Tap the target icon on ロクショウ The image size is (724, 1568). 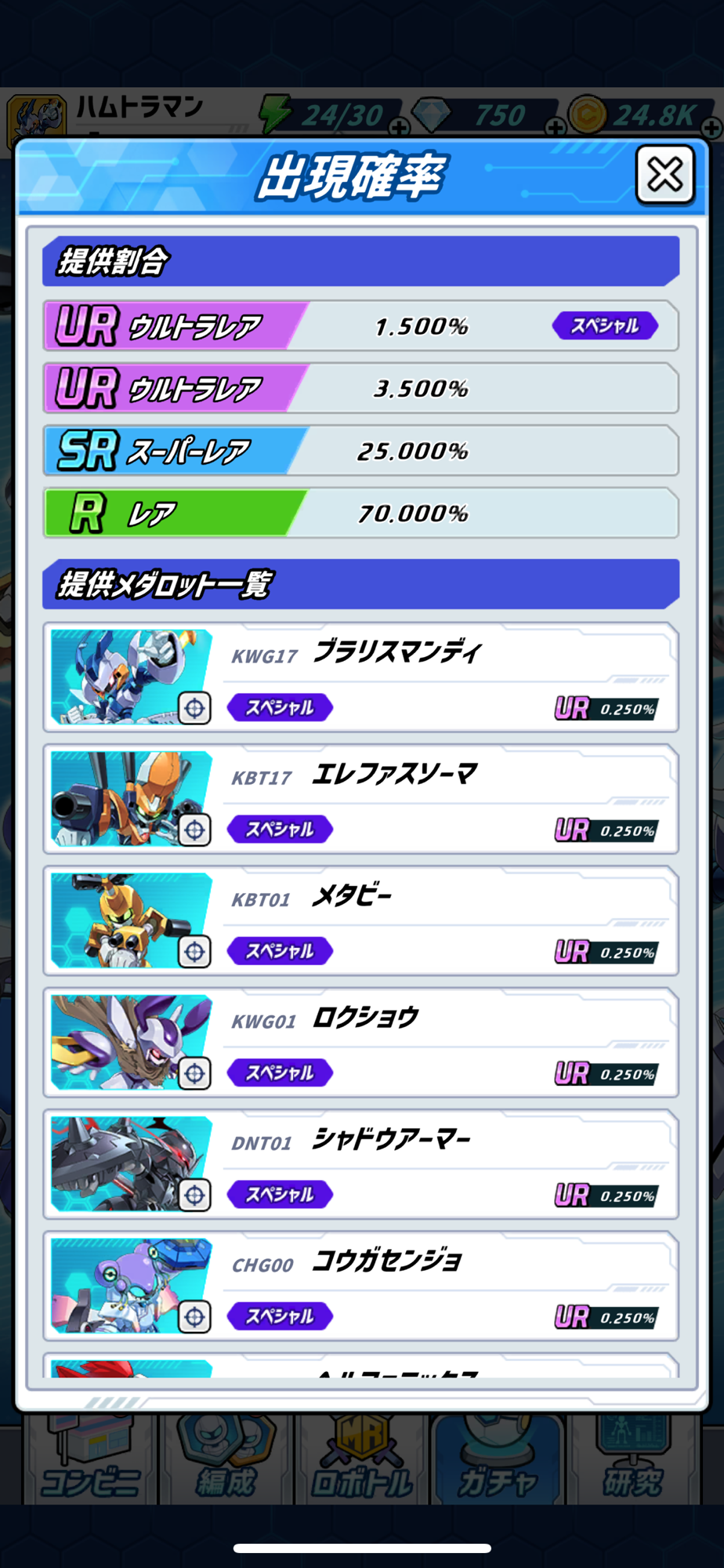pos(194,1073)
